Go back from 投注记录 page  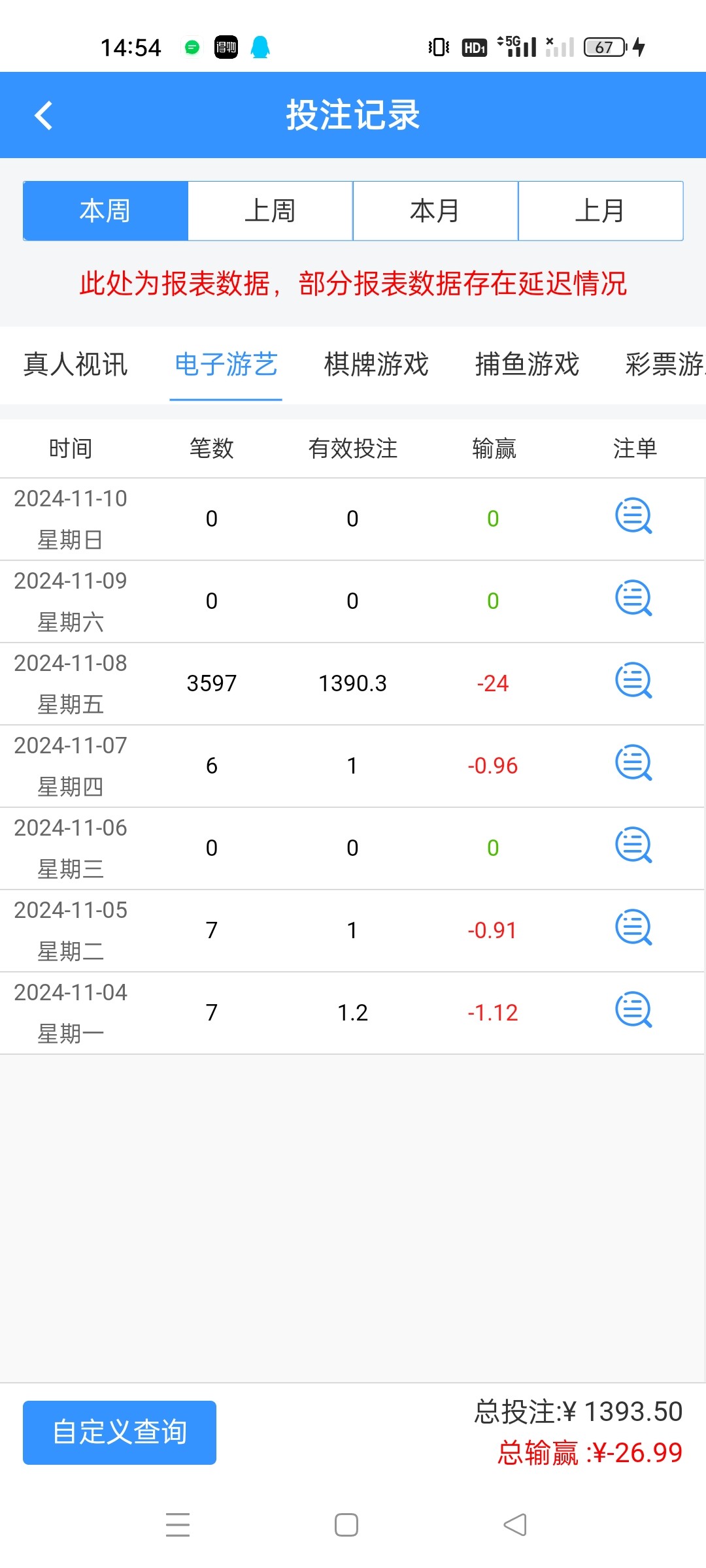pyautogui.click(x=44, y=116)
